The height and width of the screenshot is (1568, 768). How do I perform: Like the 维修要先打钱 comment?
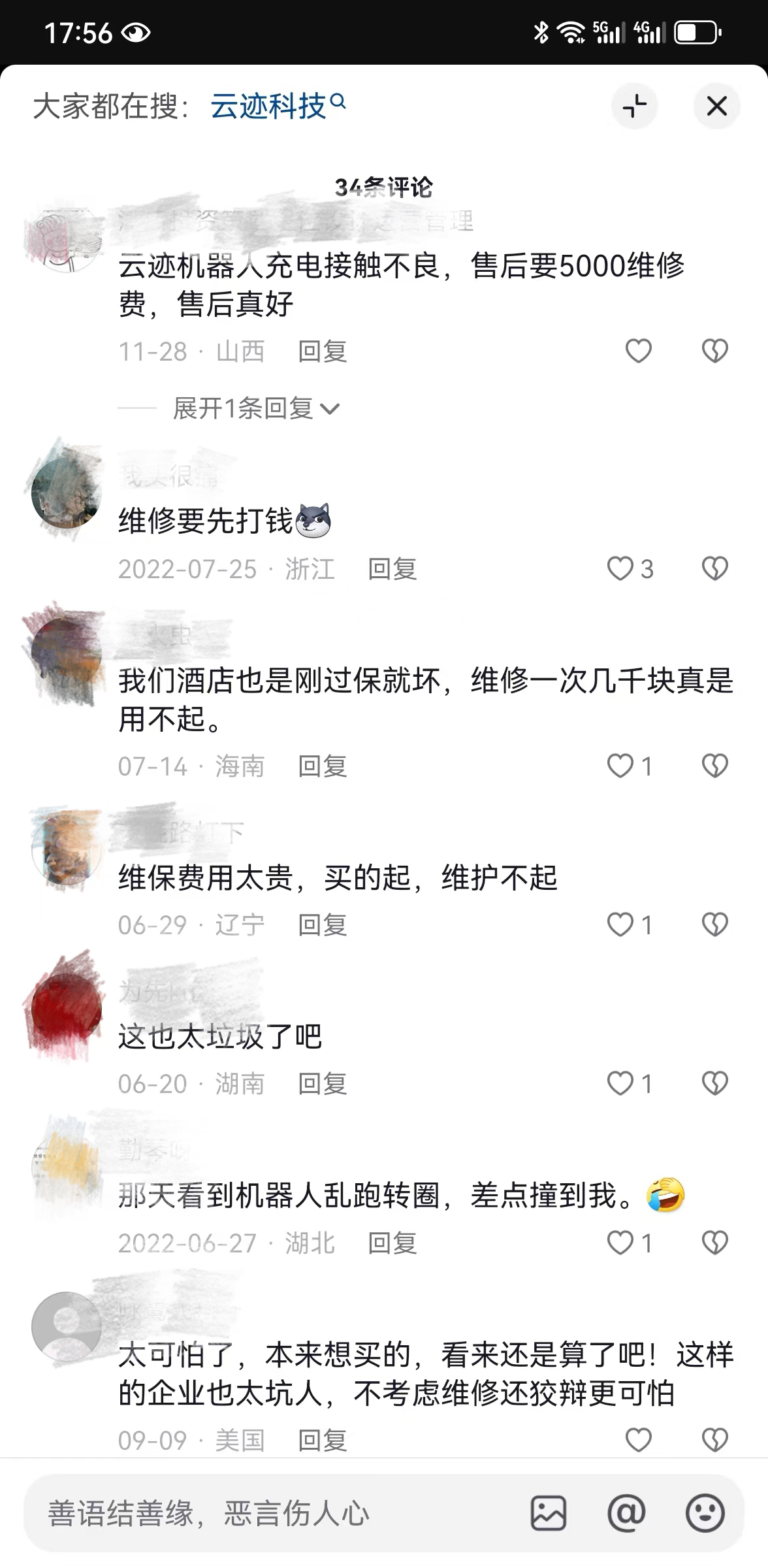click(621, 568)
